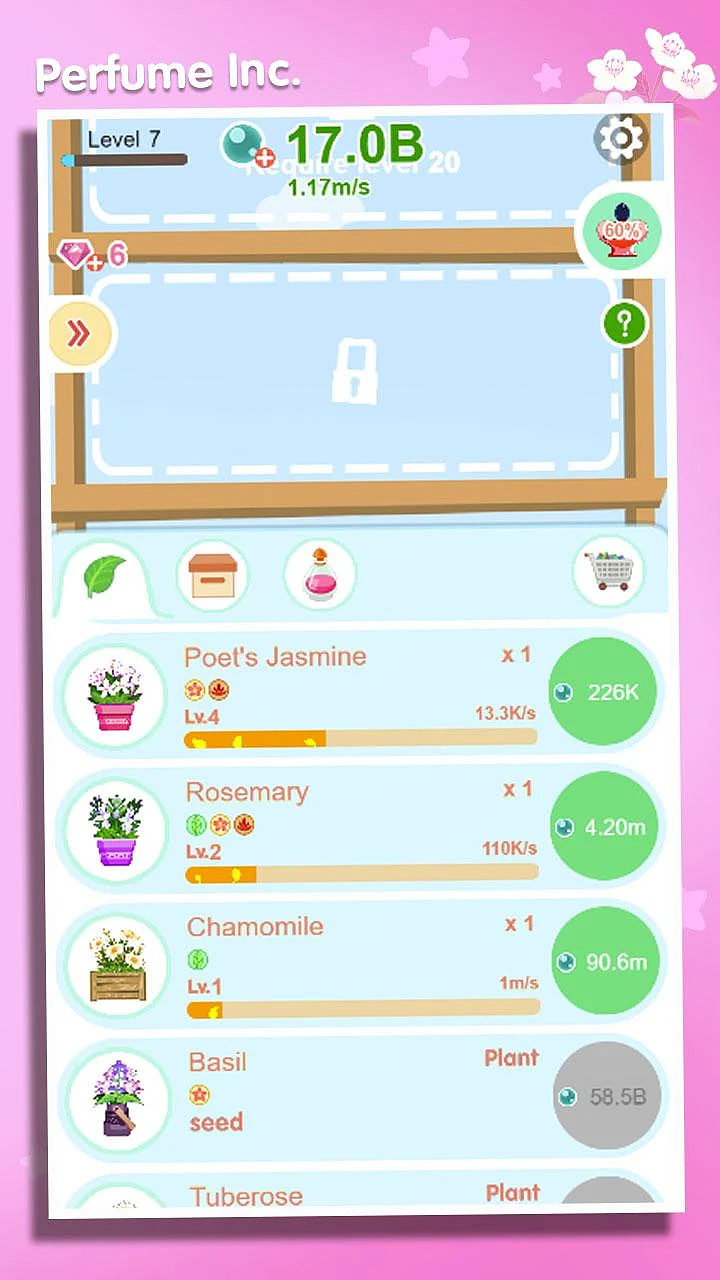This screenshot has width=720, height=1280.
Task: Open the settings gear
Action: pyautogui.click(x=622, y=140)
